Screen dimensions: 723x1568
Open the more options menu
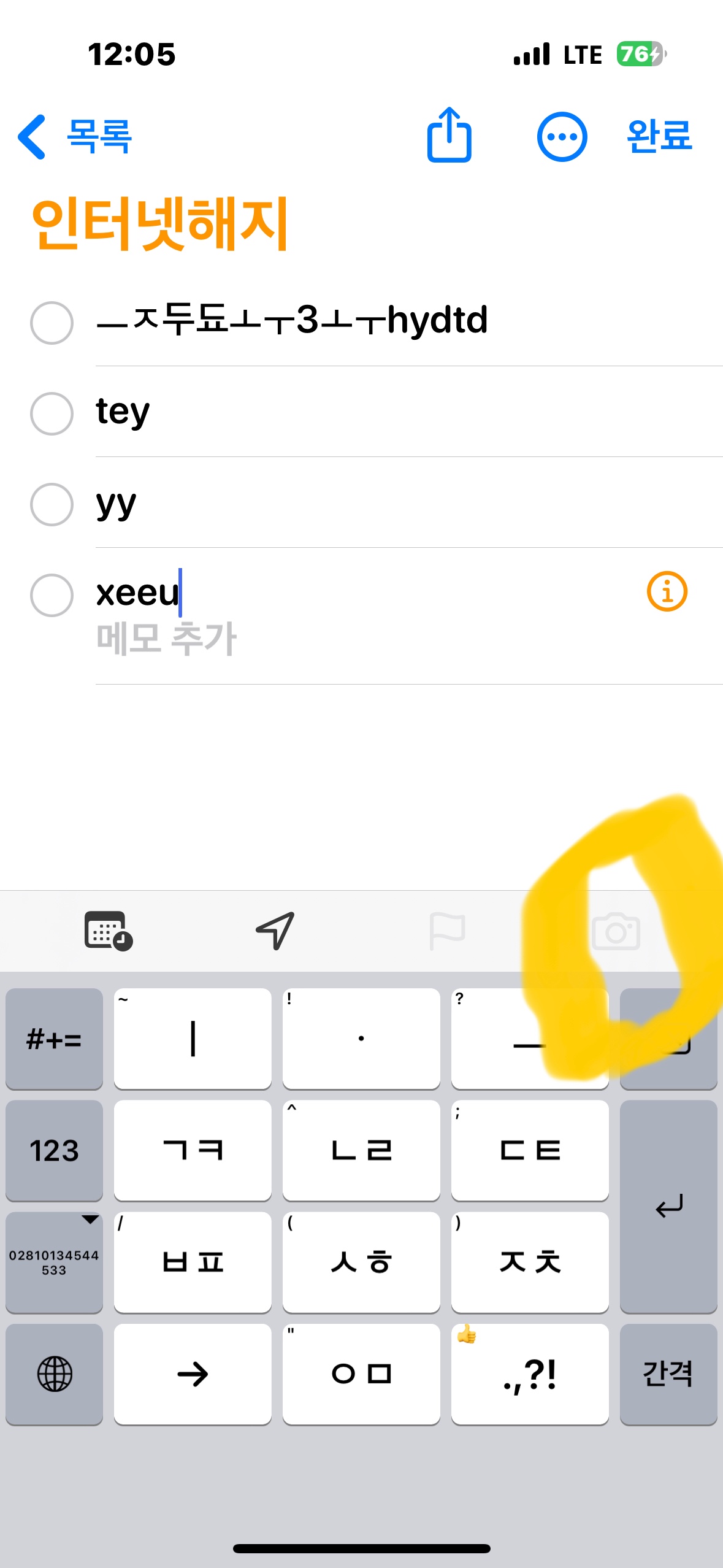point(561,136)
